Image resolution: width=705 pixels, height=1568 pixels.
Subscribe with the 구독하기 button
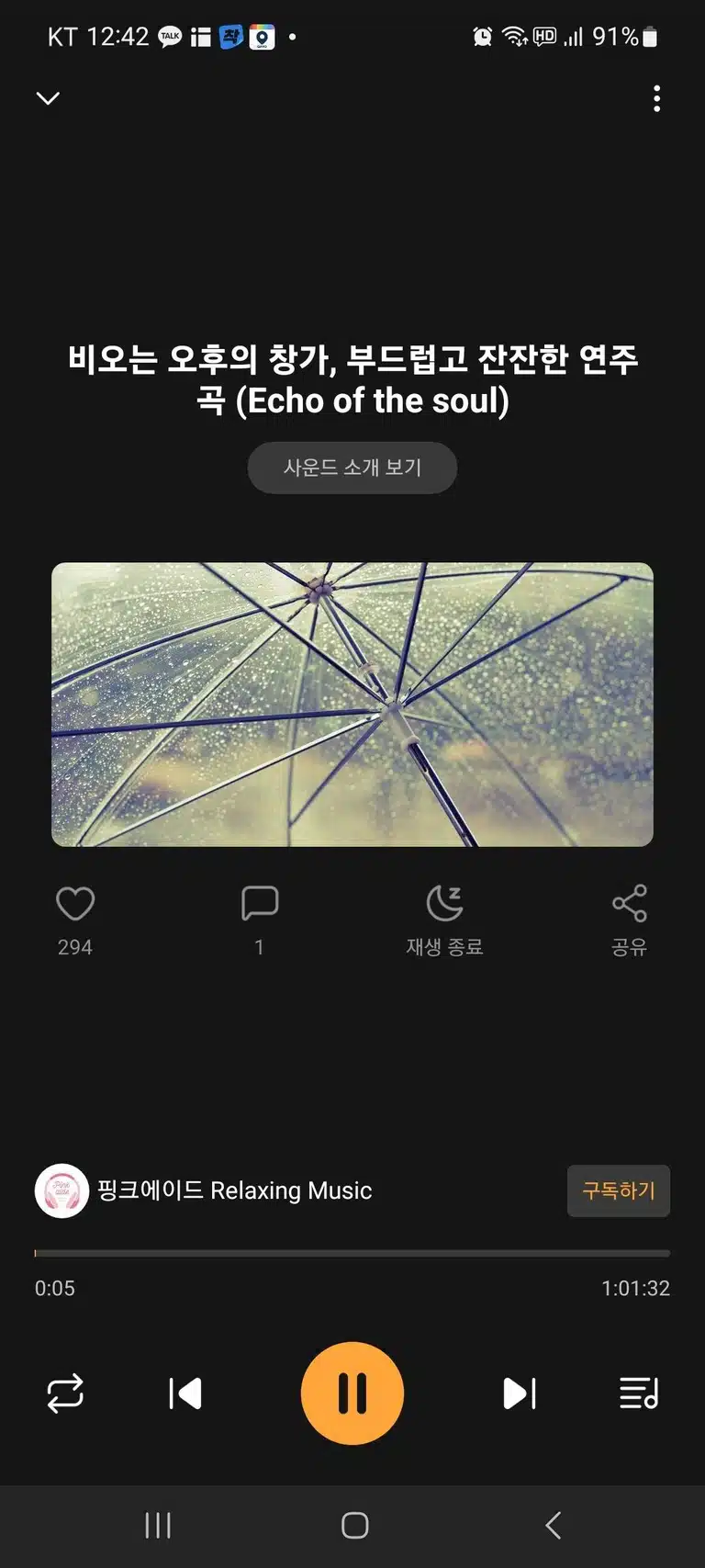coord(619,1190)
